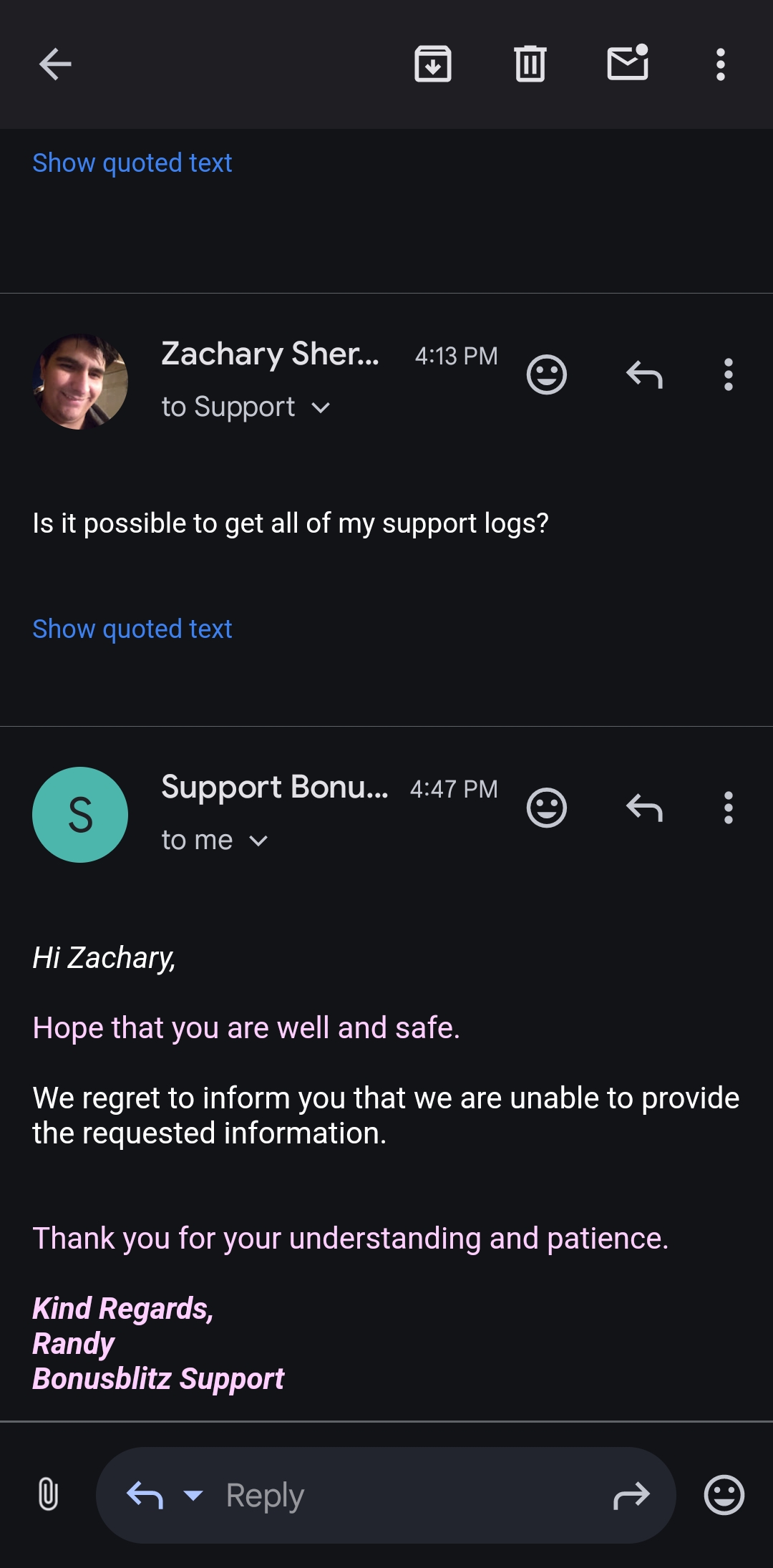Viewport: 773px width, 1568px height.
Task: Delete this email thread
Action: click(529, 64)
